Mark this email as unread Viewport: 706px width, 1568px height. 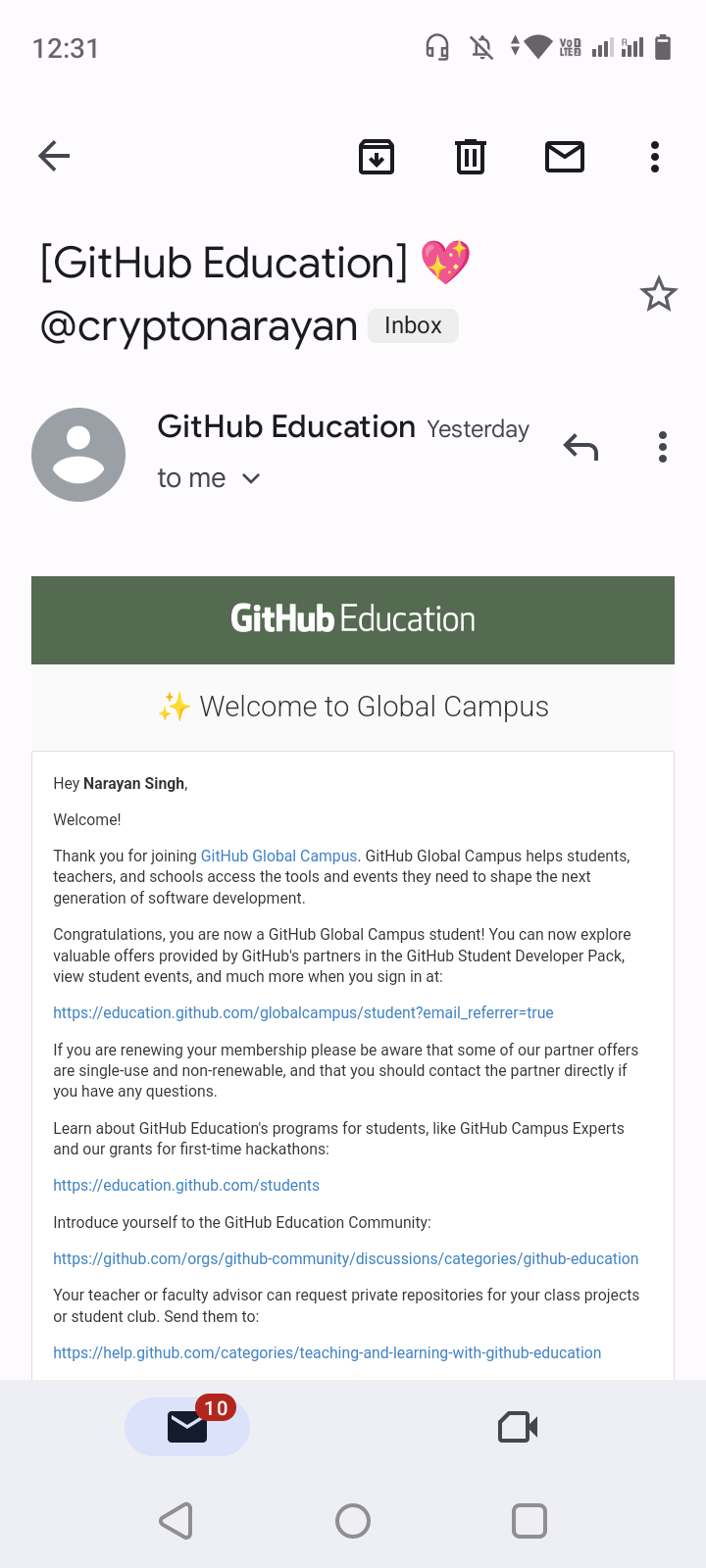(565, 157)
